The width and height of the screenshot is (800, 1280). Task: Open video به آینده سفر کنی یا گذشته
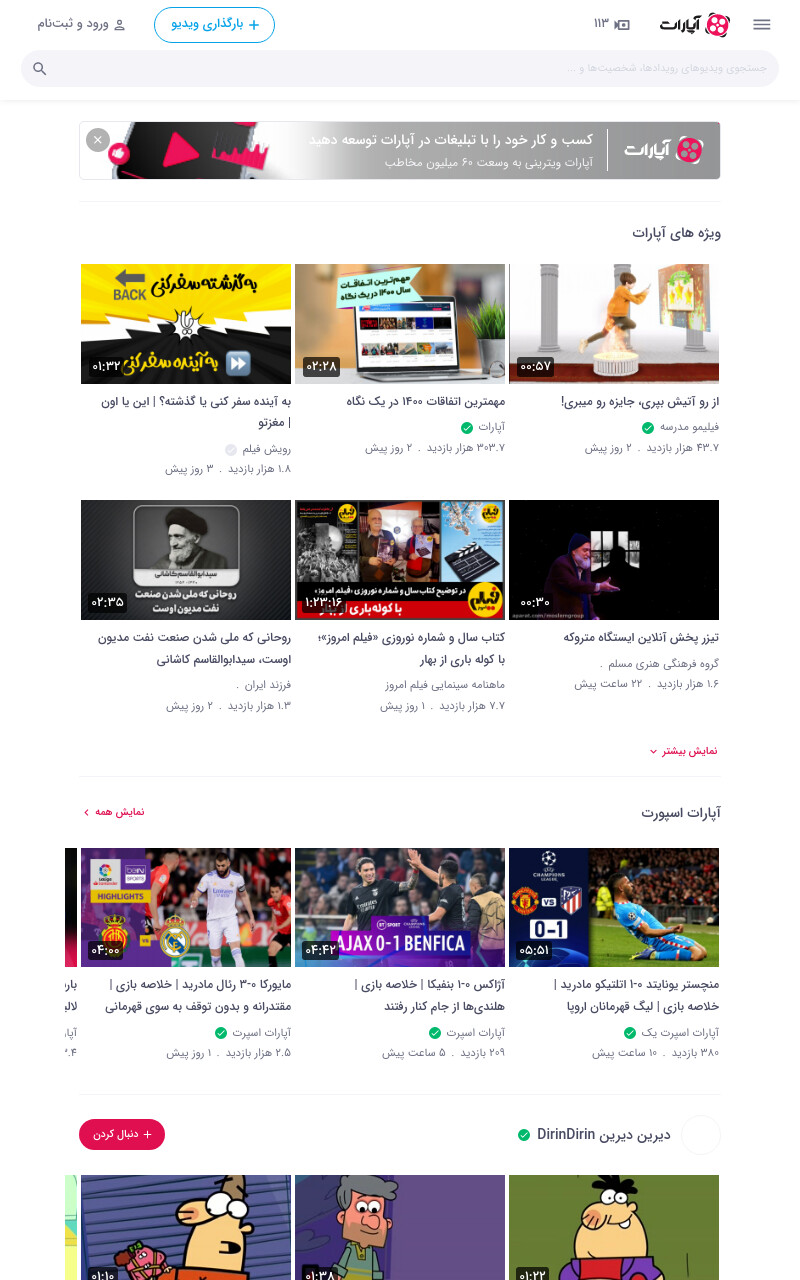(186, 324)
